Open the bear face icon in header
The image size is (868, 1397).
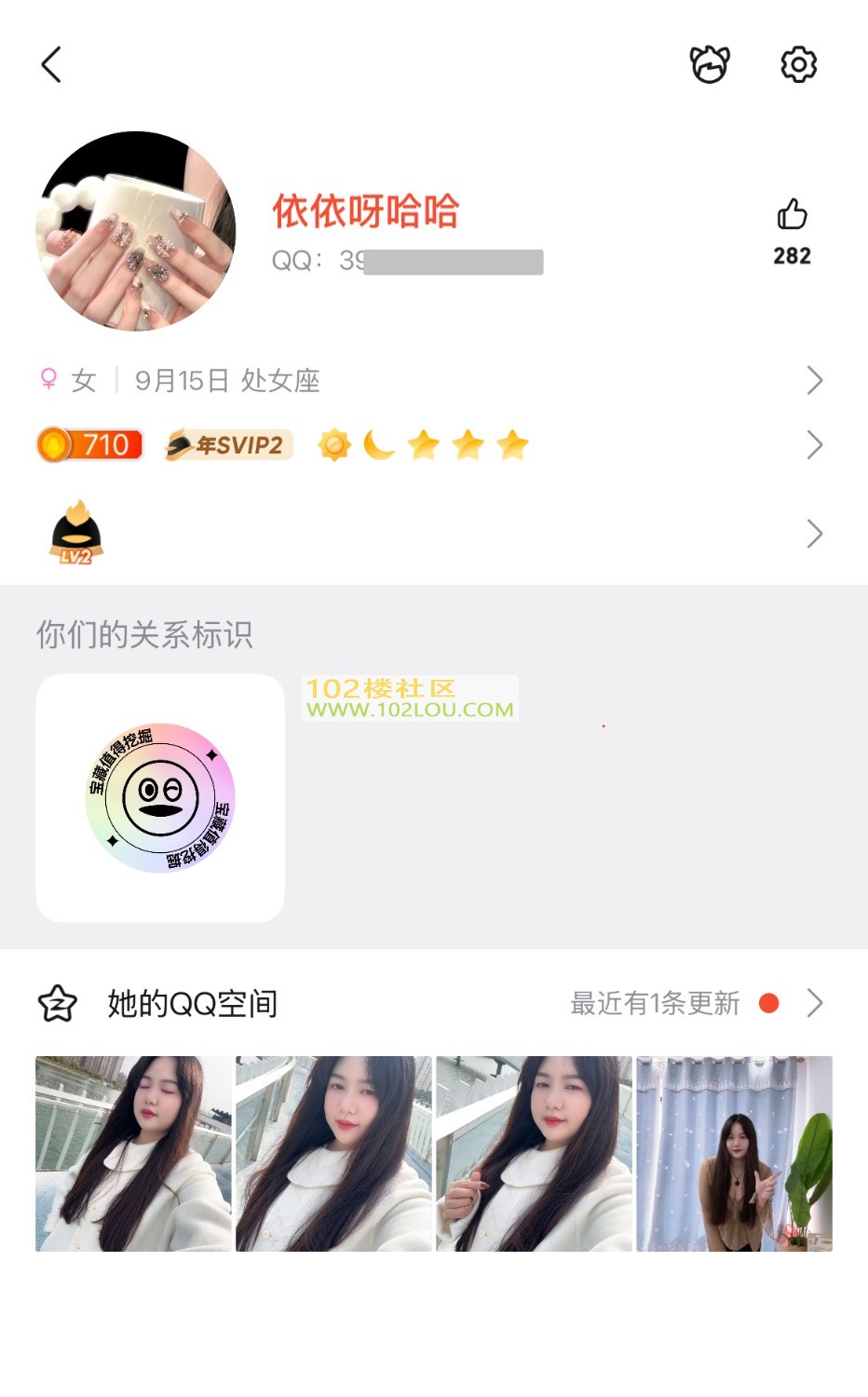click(x=710, y=65)
